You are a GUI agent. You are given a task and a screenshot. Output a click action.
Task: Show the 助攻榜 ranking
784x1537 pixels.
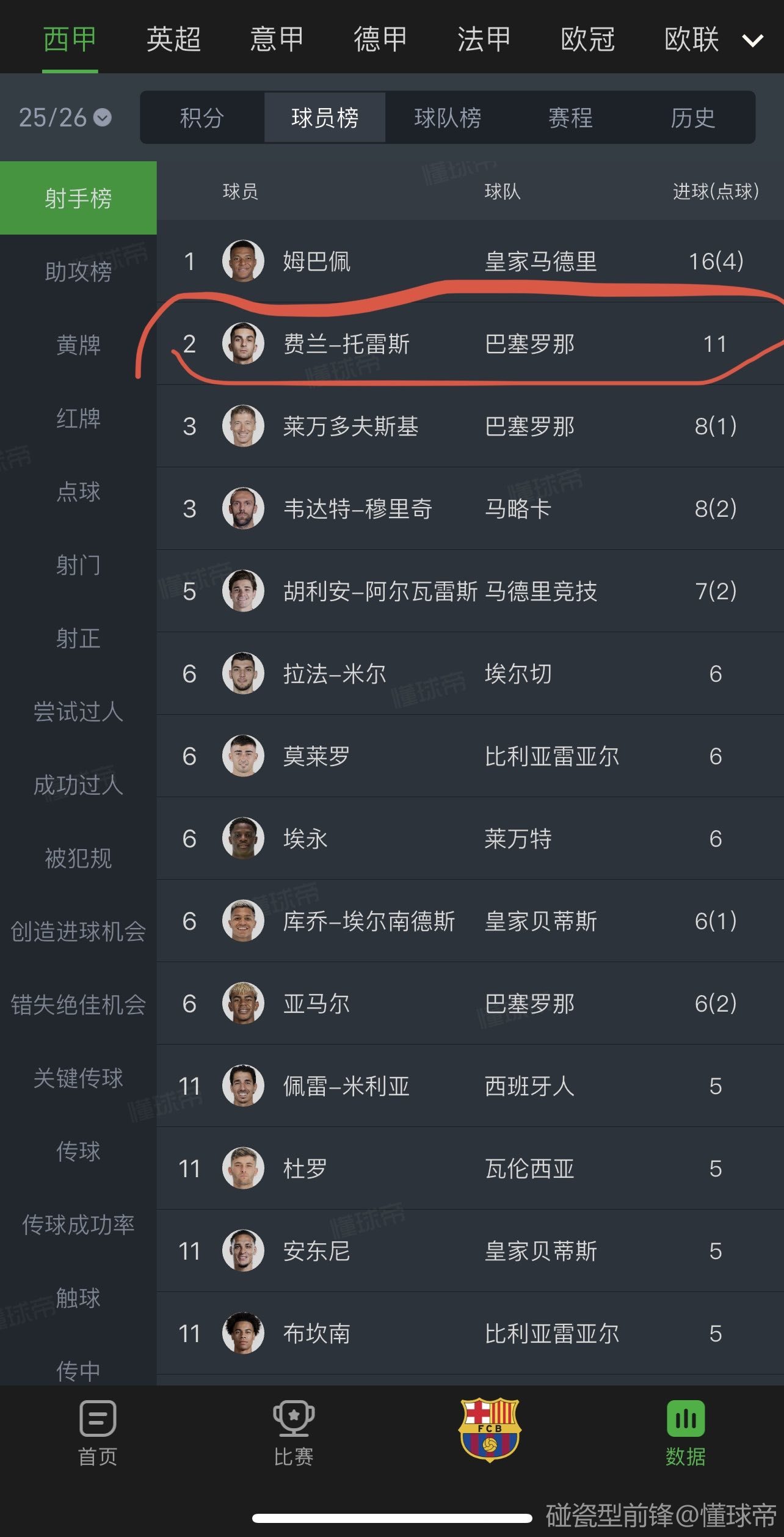(78, 271)
